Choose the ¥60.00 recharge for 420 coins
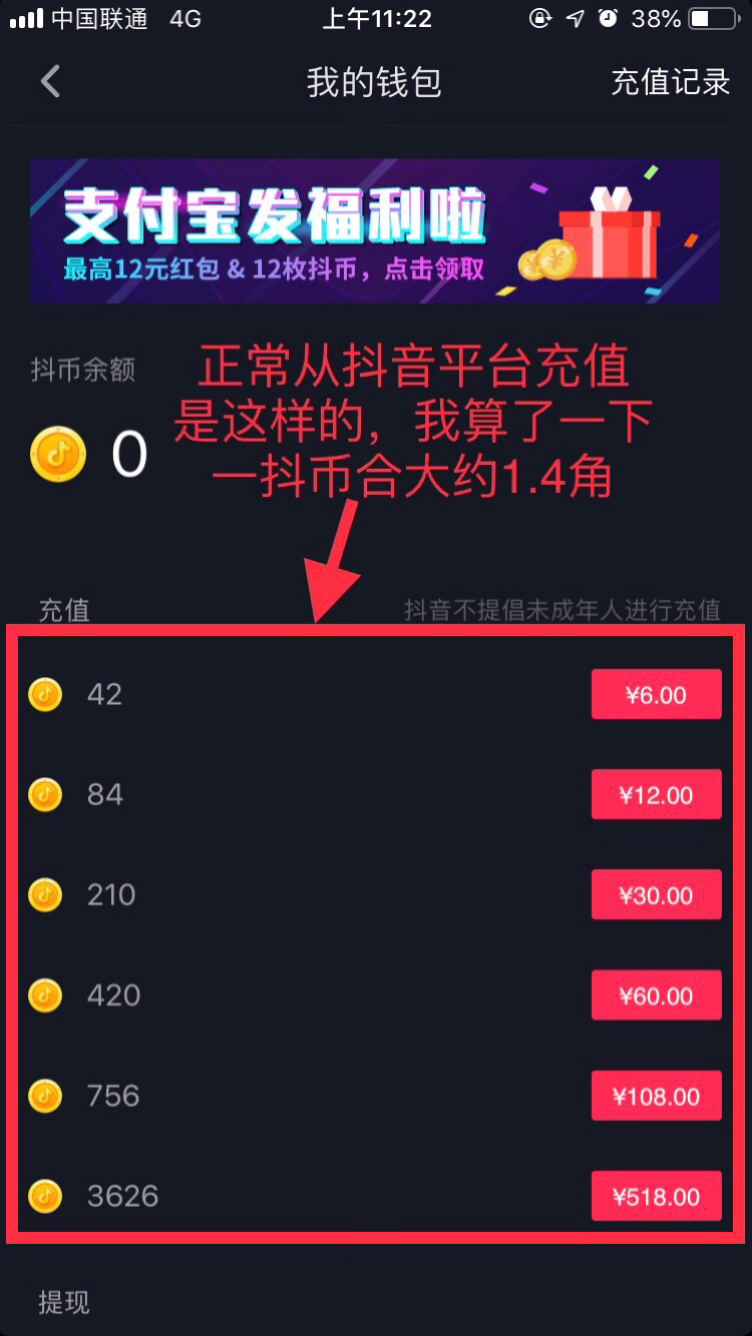The width and height of the screenshot is (752, 1336). (656, 995)
